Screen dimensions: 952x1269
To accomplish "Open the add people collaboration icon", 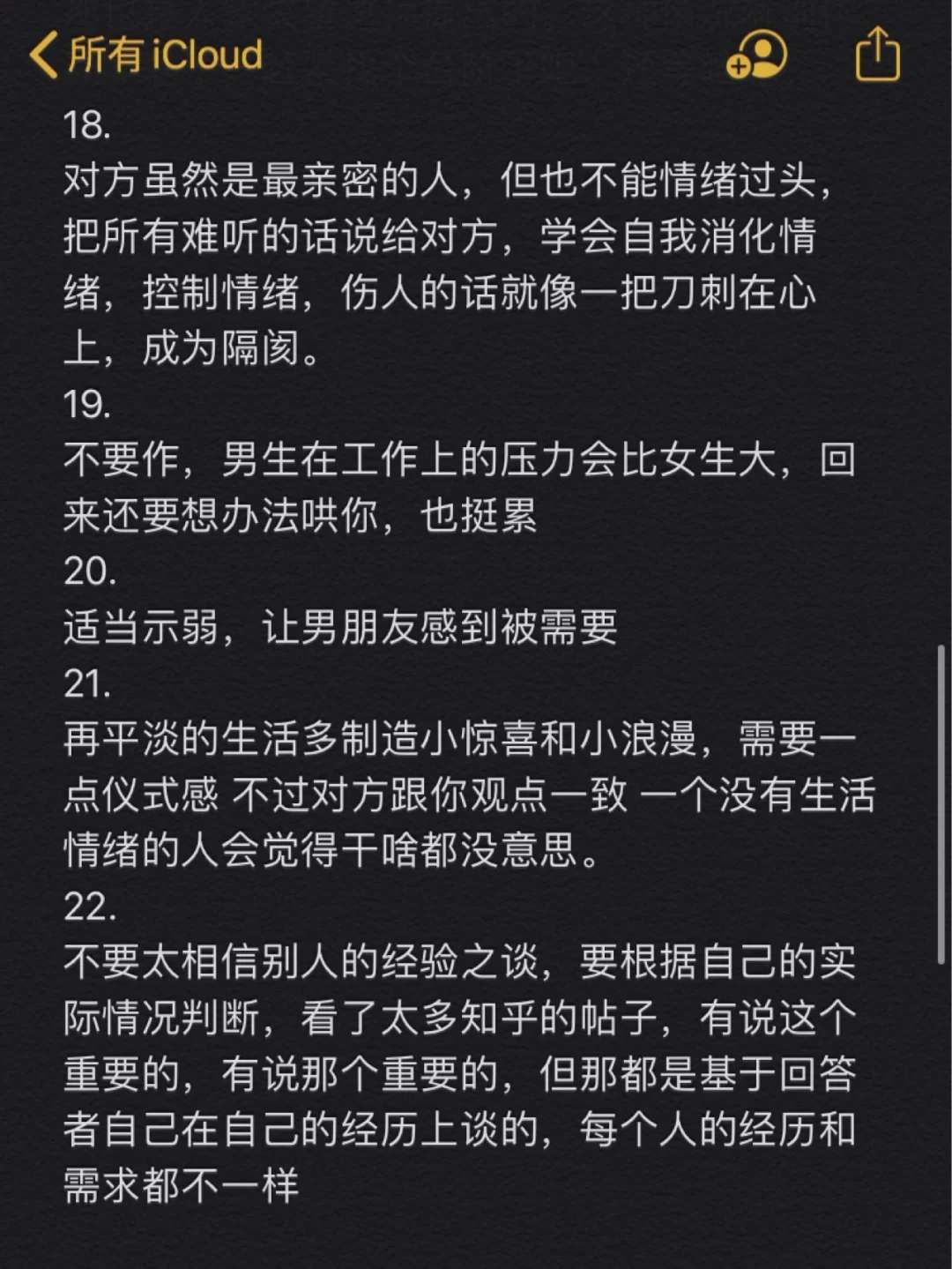I will click(756, 55).
